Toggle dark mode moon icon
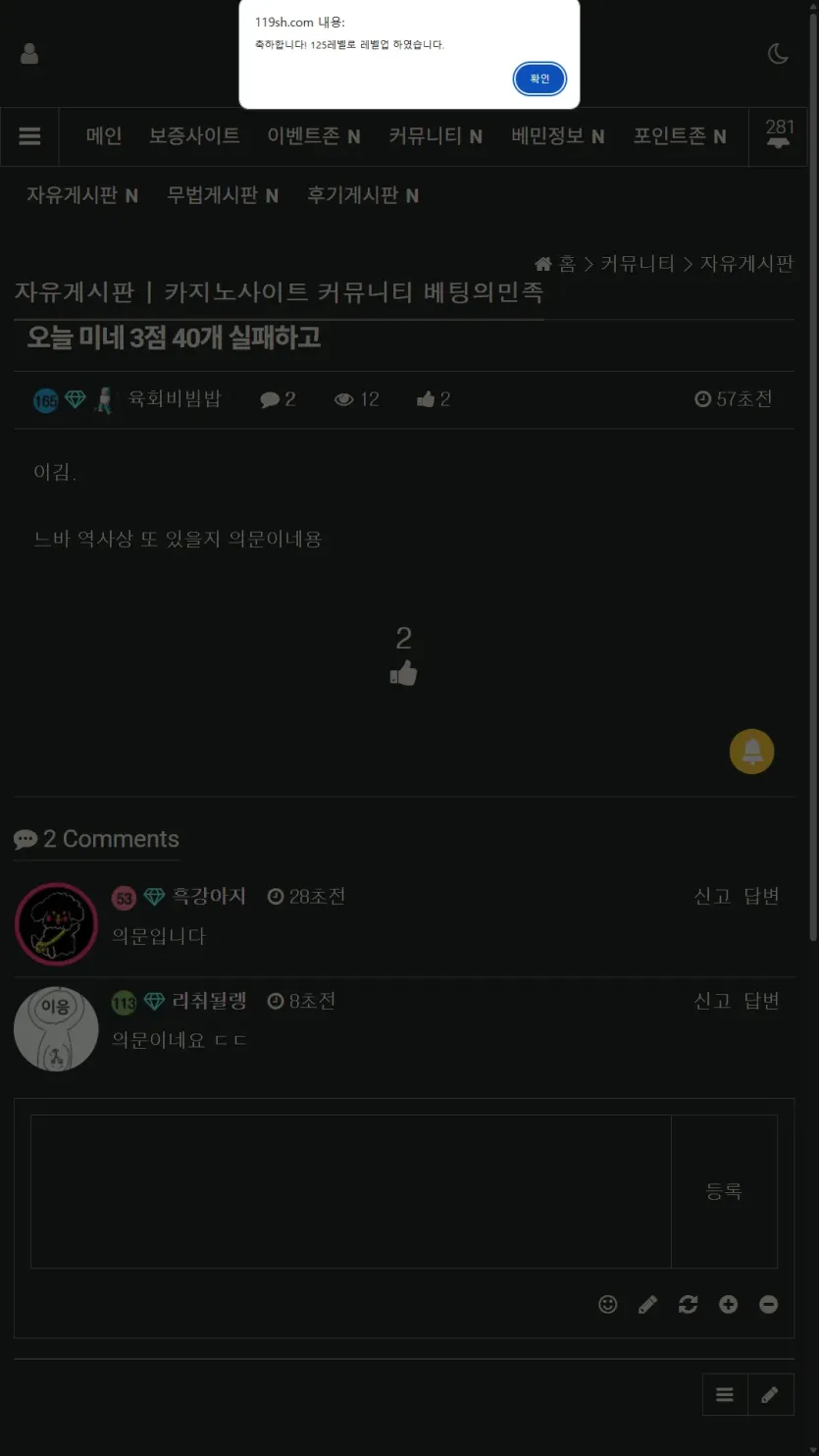The image size is (819, 1456). pos(778,54)
